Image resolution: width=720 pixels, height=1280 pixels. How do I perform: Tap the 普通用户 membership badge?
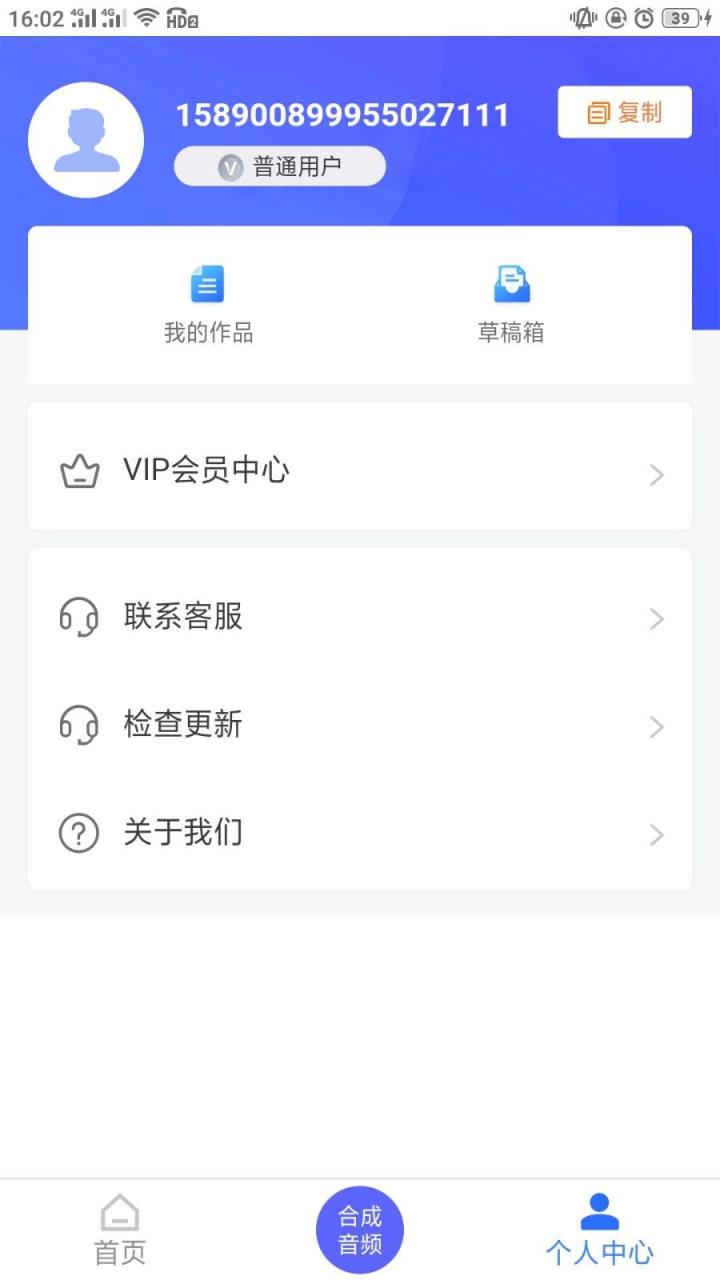[280, 166]
